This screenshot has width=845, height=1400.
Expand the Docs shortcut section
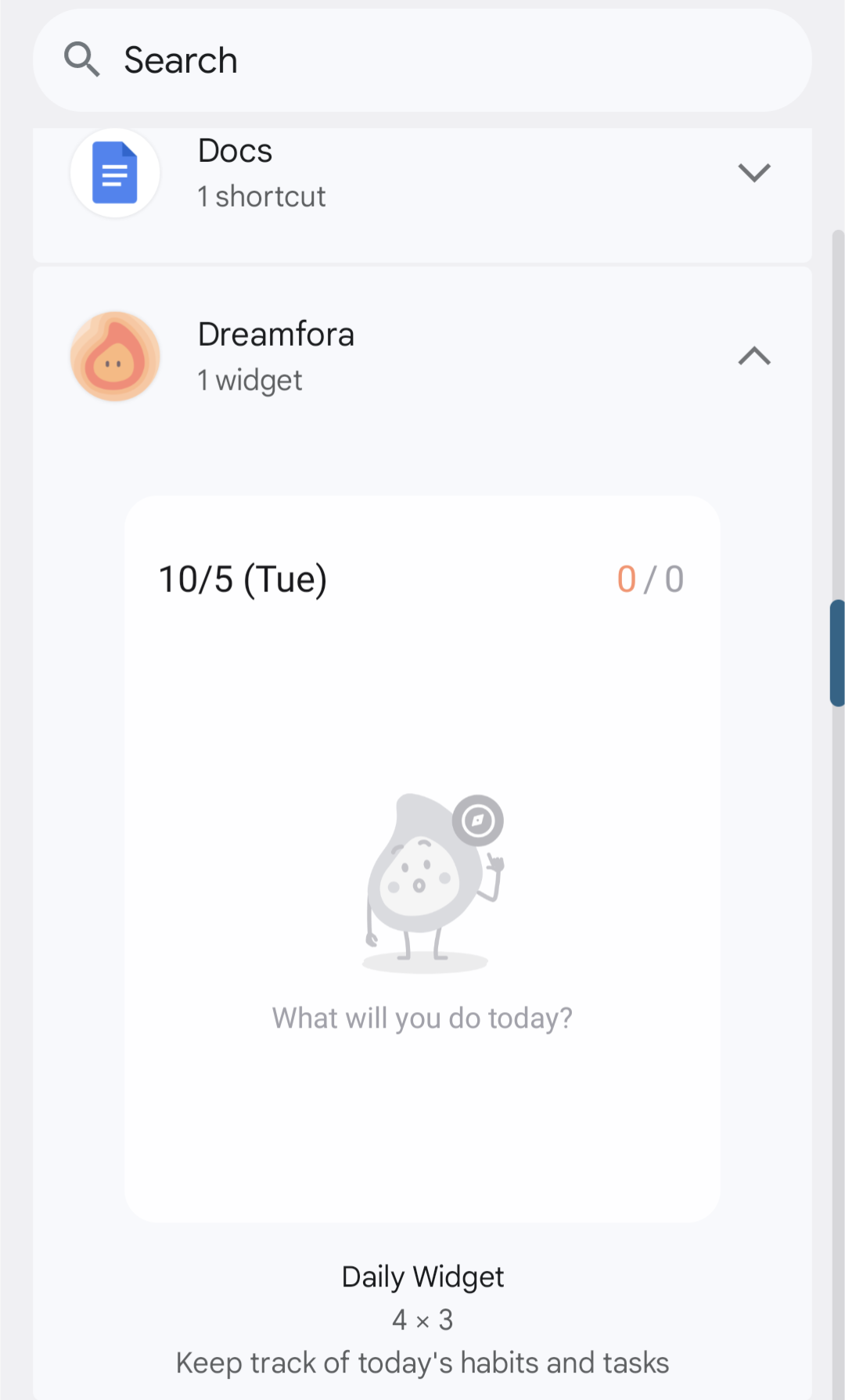pyautogui.click(x=753, y=173)
